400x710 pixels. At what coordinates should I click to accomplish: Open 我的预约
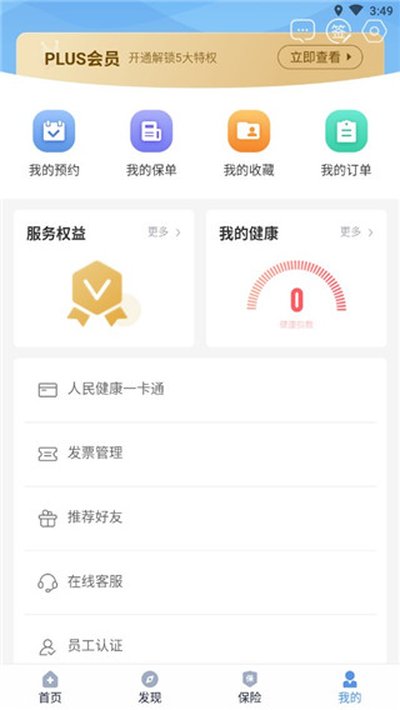coord(54,144)
